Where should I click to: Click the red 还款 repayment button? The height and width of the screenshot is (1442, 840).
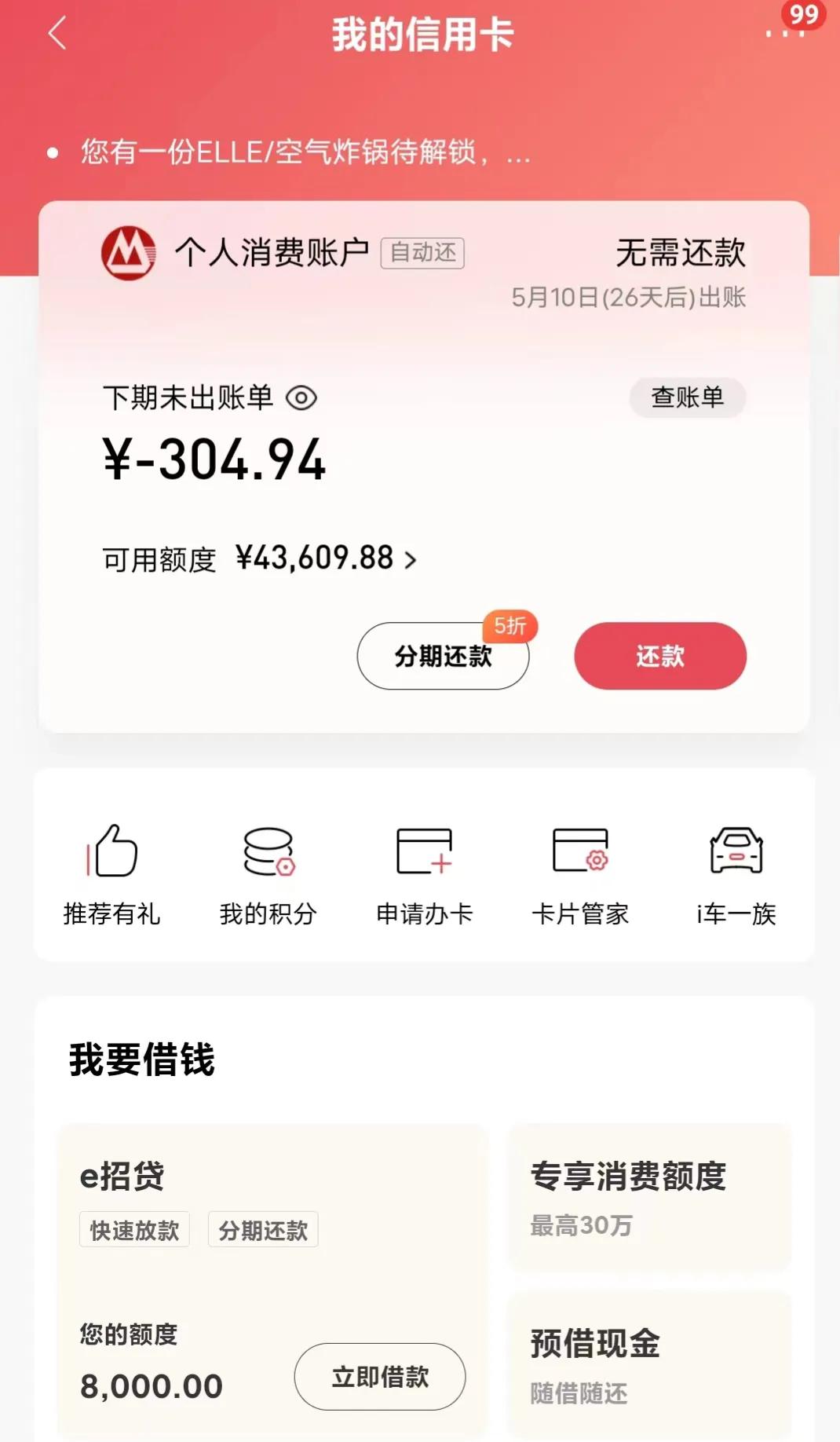pyautogui.click(x=659, y=657)
